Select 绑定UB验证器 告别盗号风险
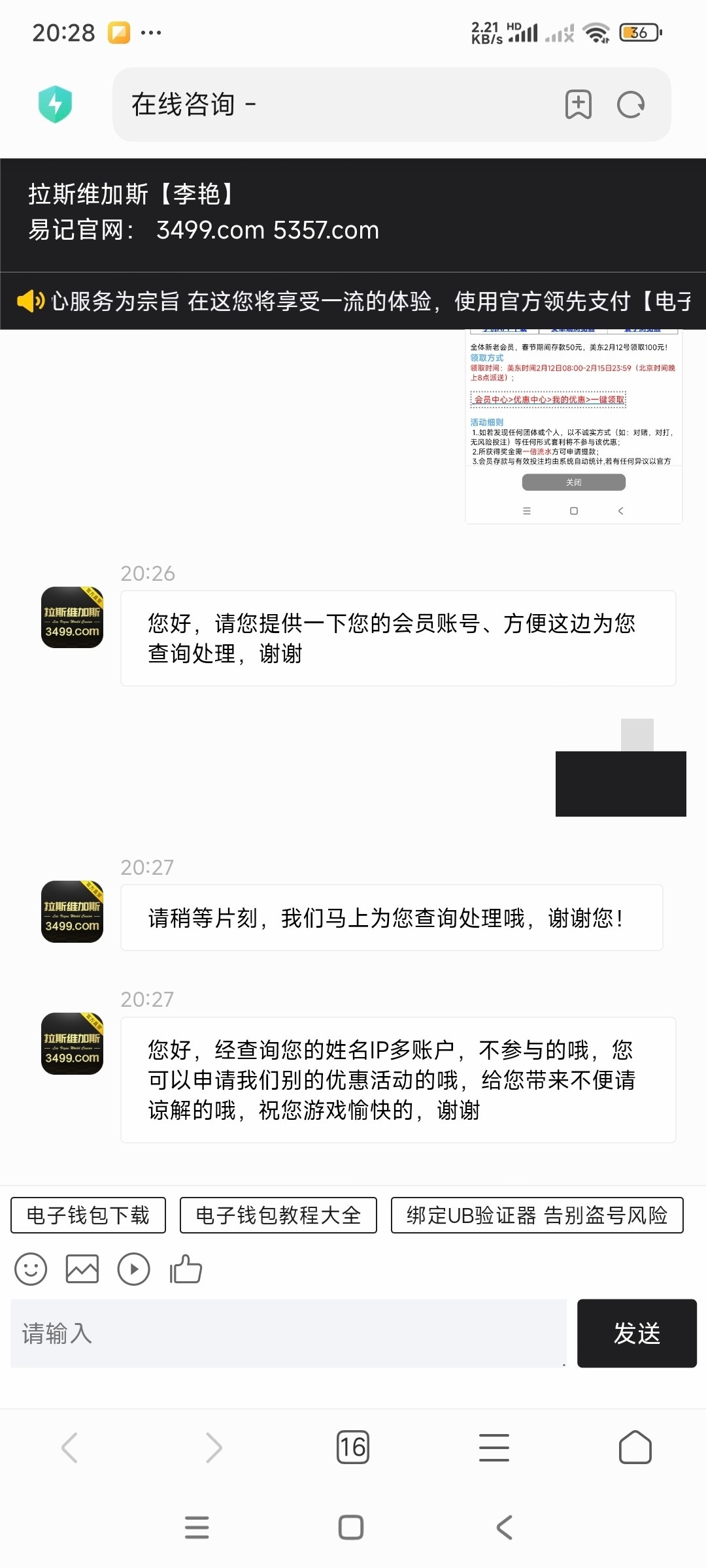The width and height of the screenshot is (706, 1568). [x=537, y=1215]
